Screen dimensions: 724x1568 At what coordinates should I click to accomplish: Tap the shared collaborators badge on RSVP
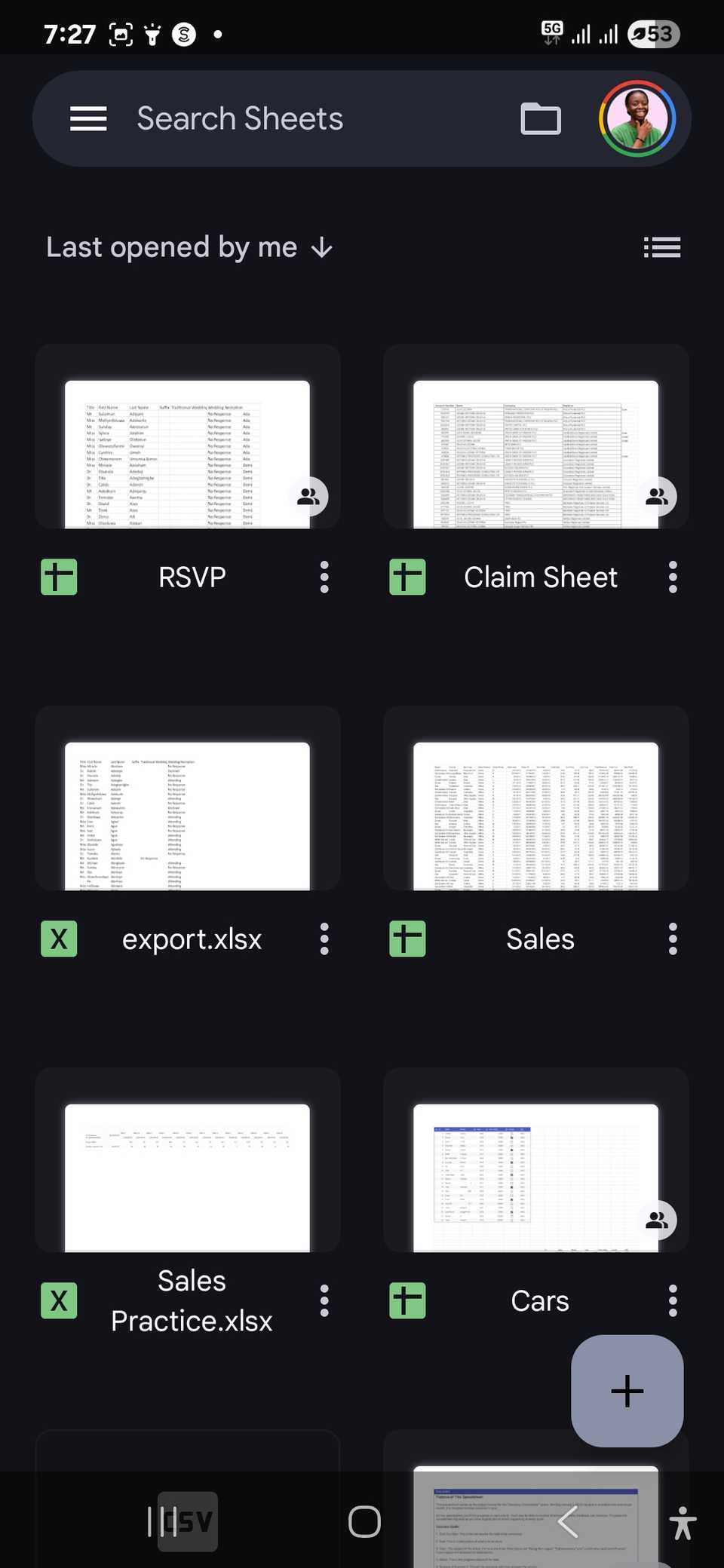pos(309,495)
